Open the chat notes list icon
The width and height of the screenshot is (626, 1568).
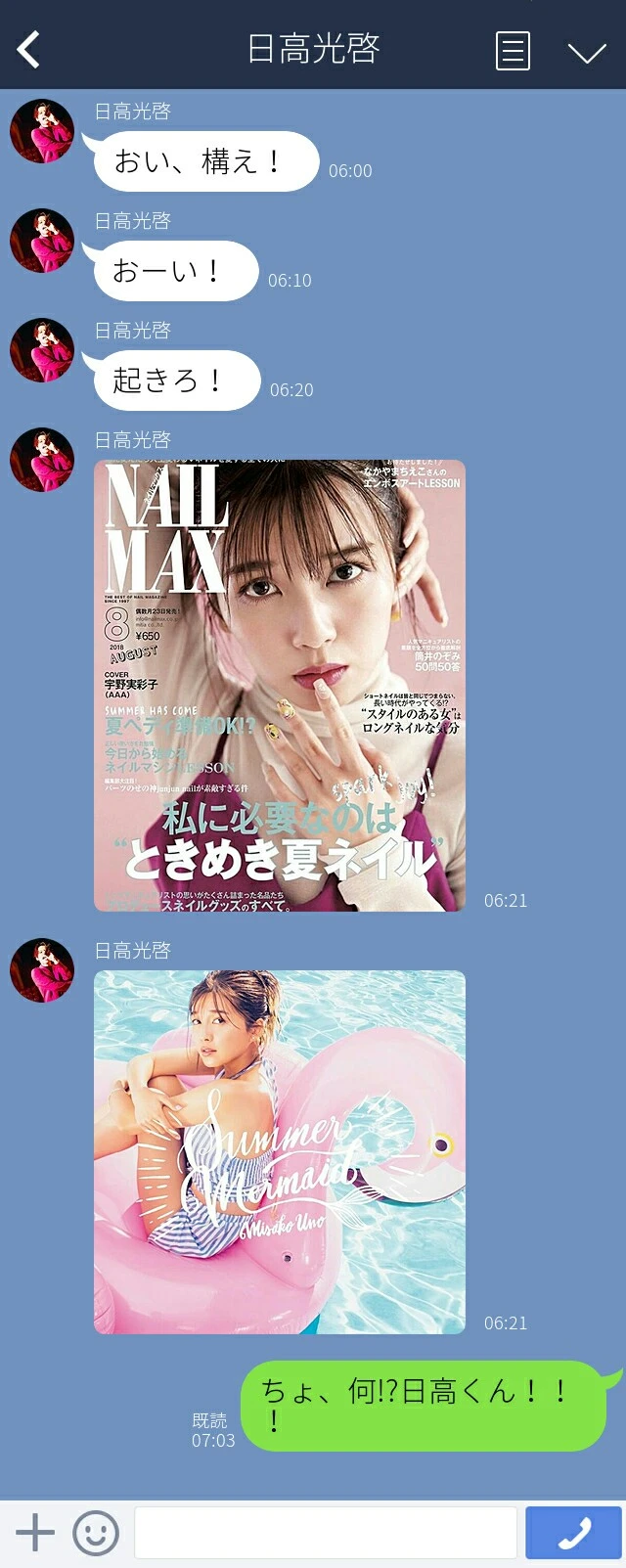click(513, 51)
